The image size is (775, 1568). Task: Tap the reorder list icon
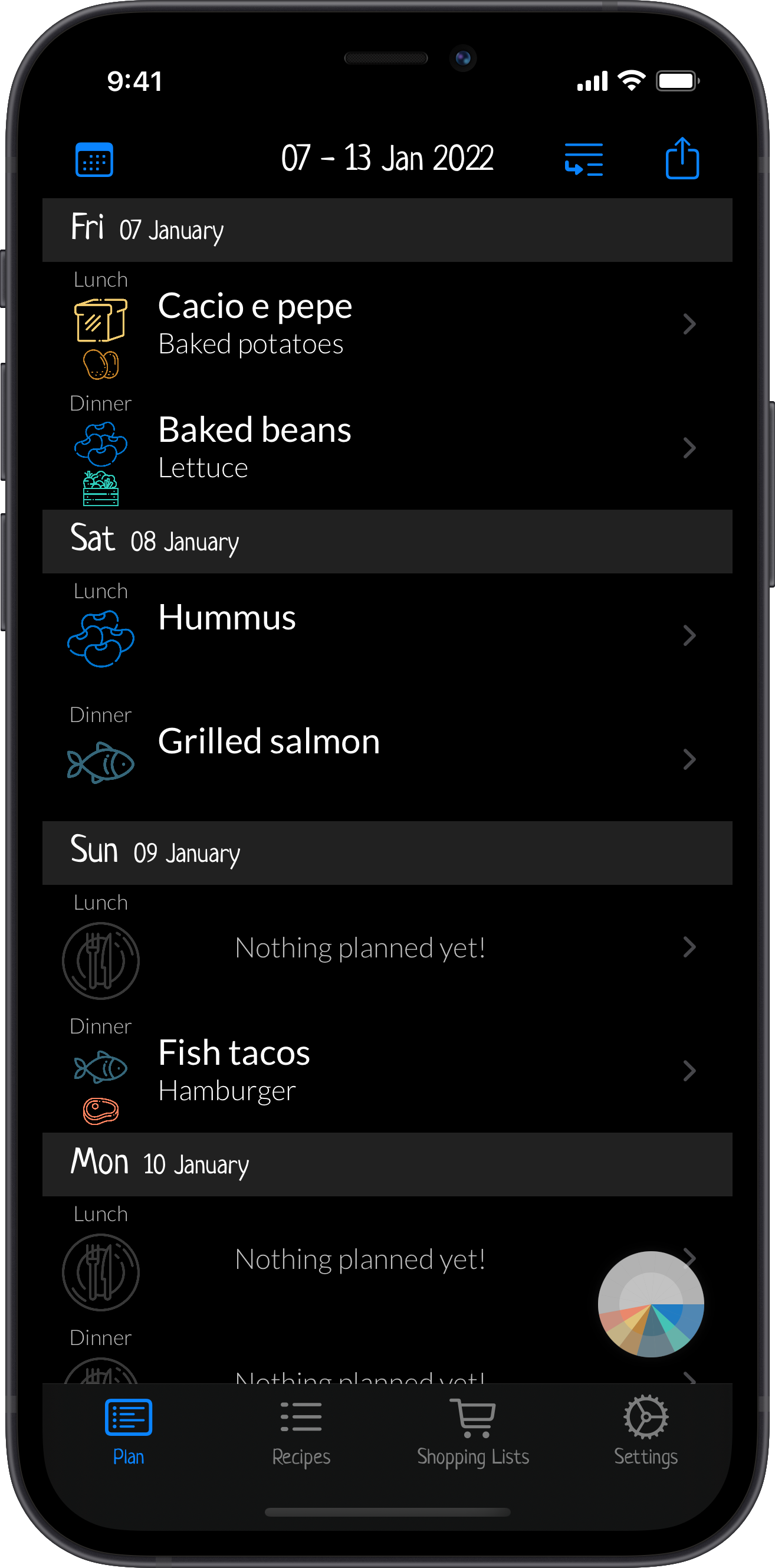[584, 159]
